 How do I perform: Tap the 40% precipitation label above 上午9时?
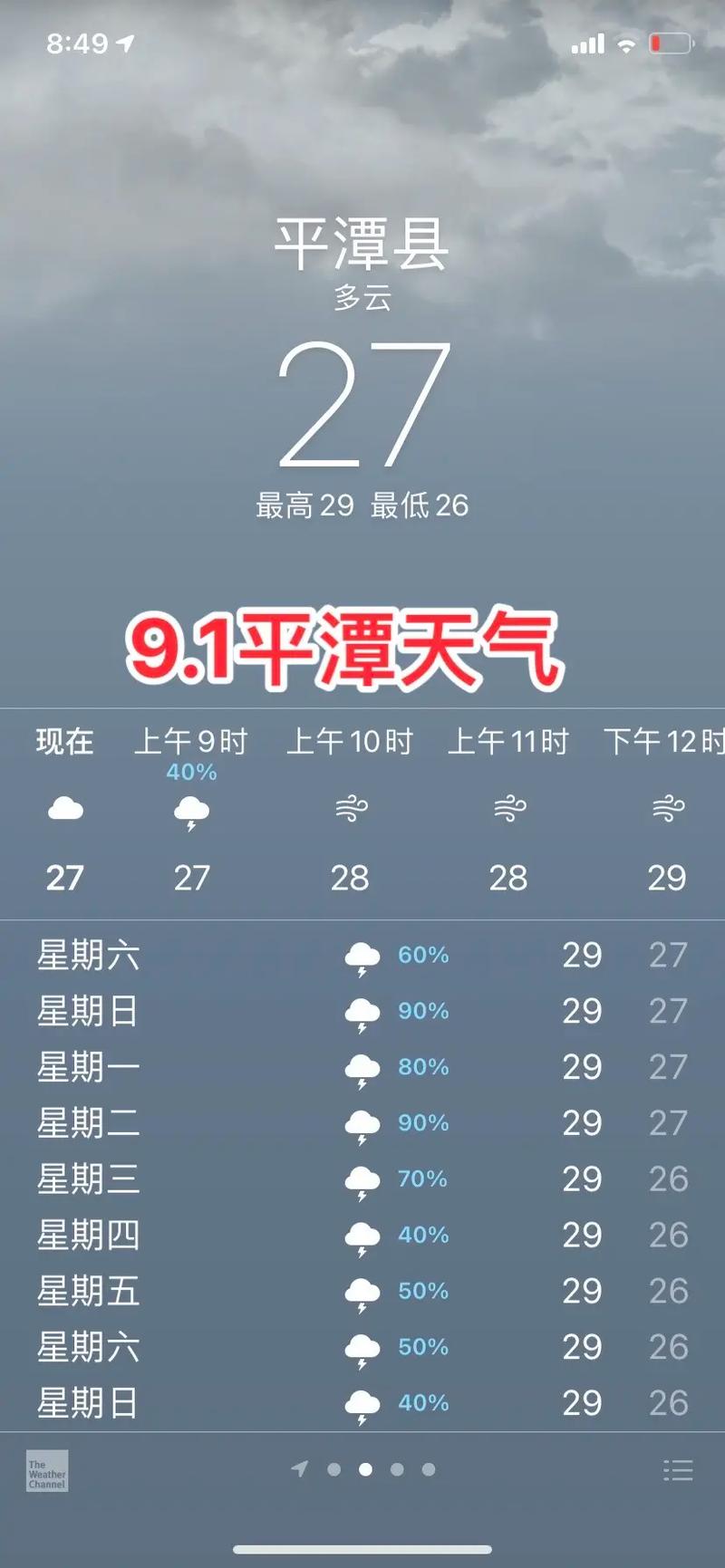point(190,773)
